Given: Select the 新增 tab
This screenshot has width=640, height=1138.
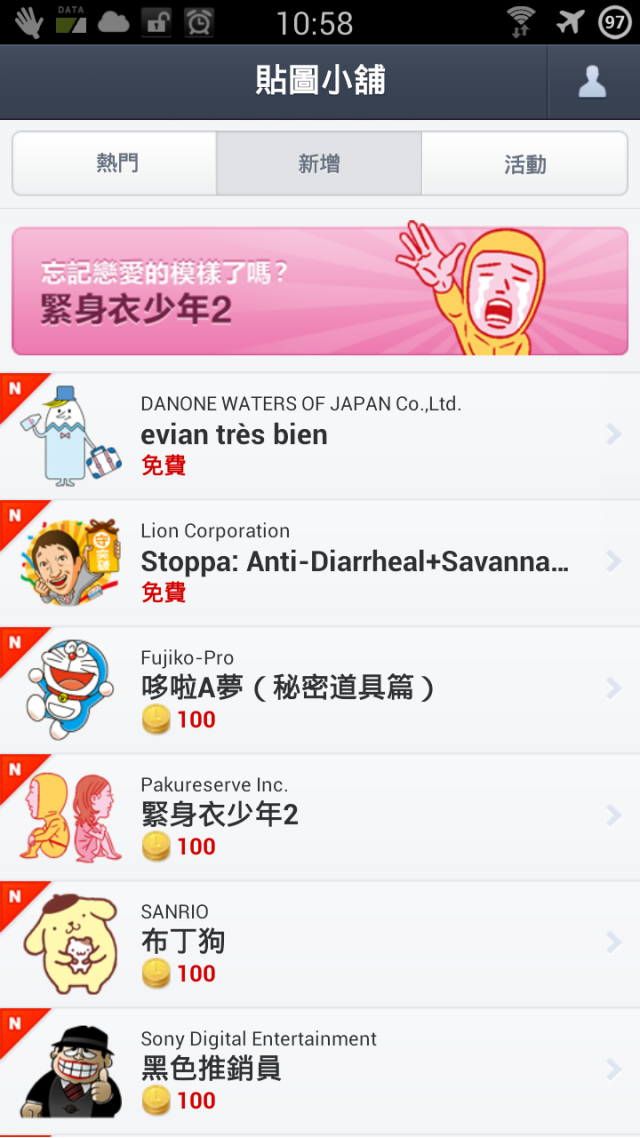Looking at the screenshot, I should (319, 163).
